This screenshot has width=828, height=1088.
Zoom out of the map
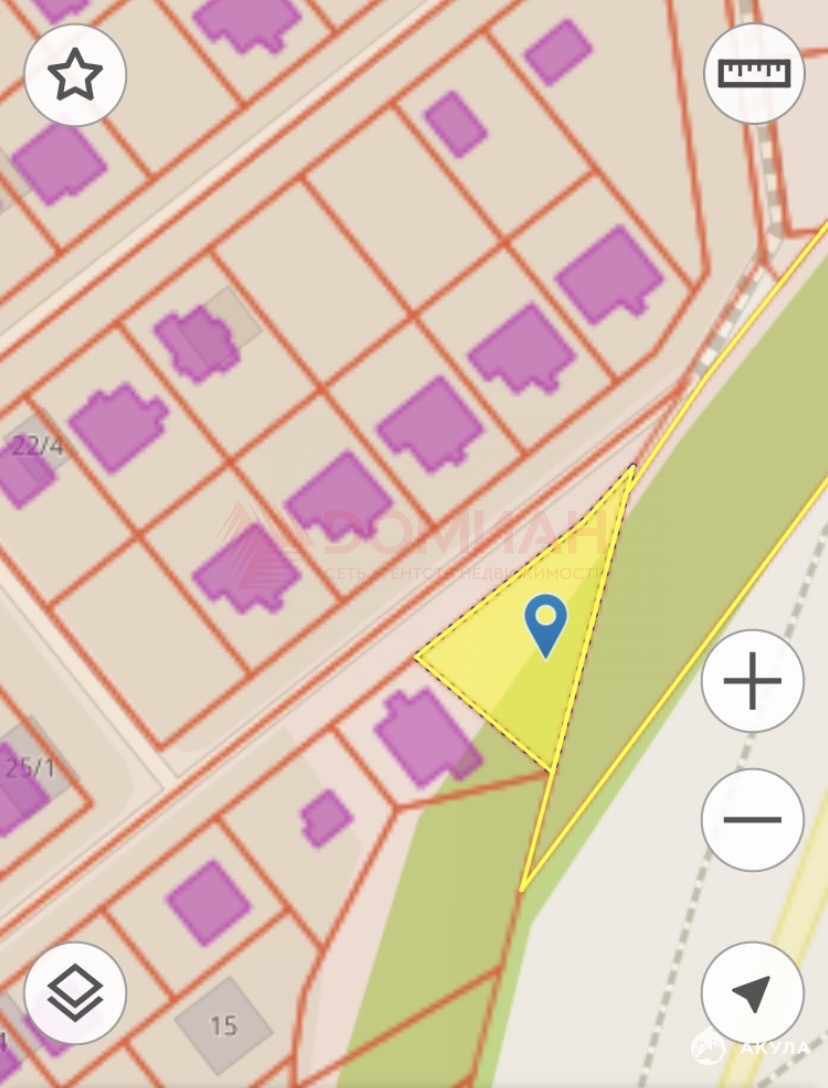click(752, 820)
